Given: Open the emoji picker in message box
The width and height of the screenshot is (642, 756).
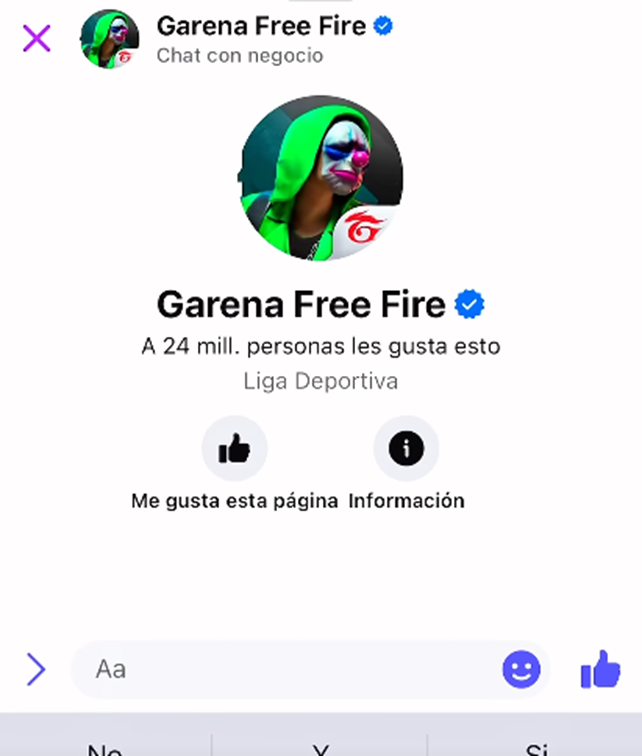Looking at the screenshot, I should point(521,669).
